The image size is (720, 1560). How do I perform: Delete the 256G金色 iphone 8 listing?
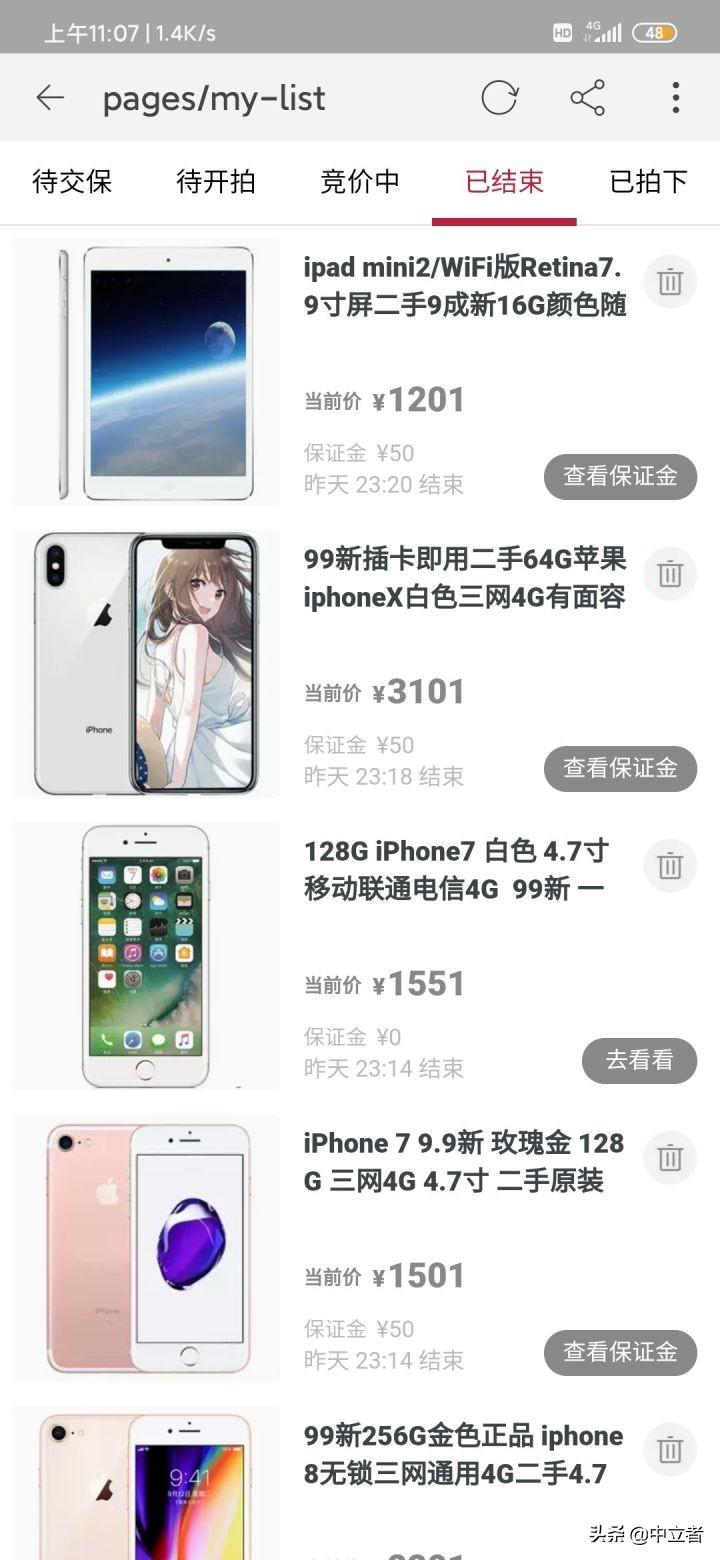coord(670,1450)
